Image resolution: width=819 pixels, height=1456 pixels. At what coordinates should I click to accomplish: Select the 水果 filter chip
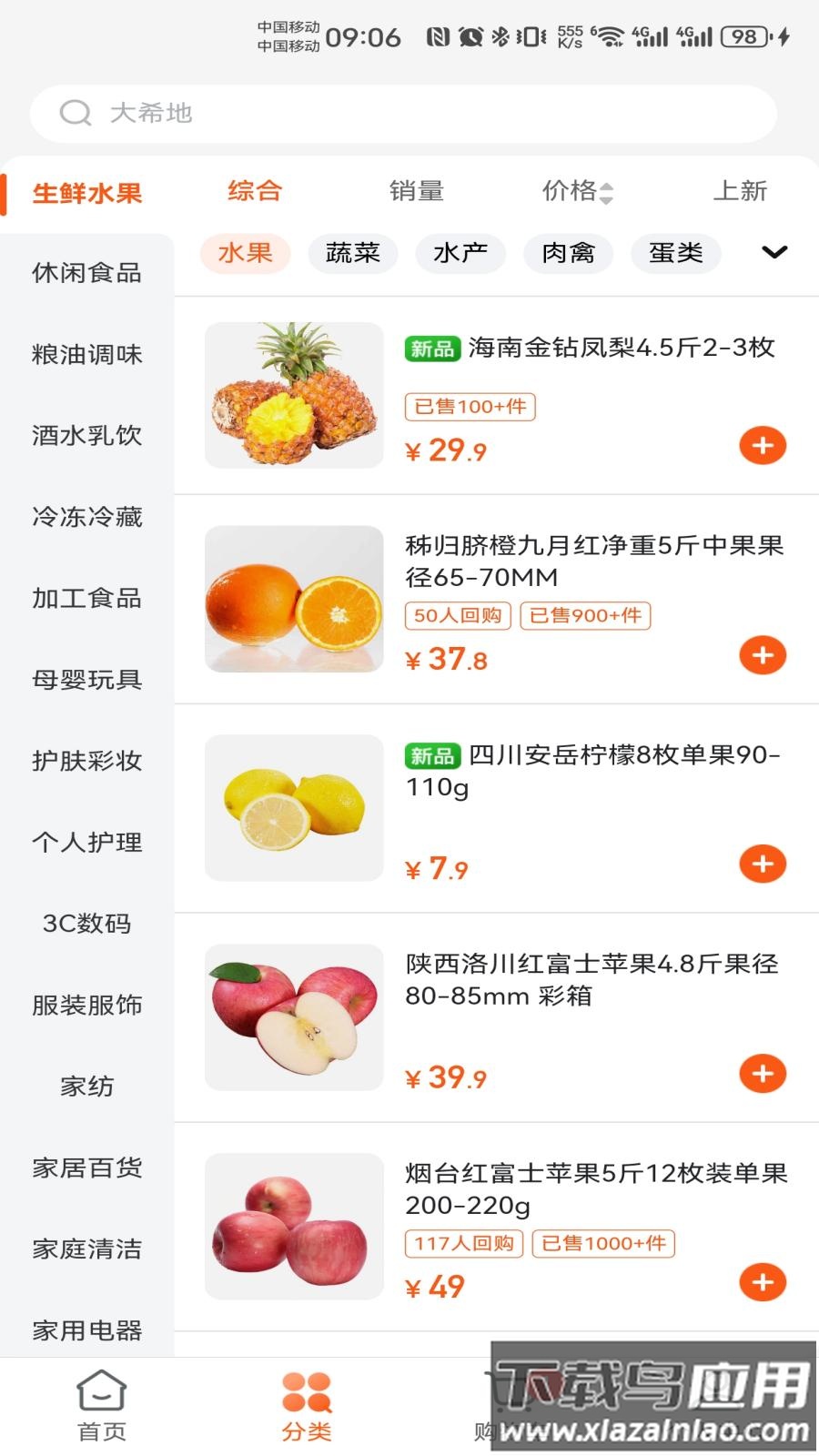[x=245, y=254]
